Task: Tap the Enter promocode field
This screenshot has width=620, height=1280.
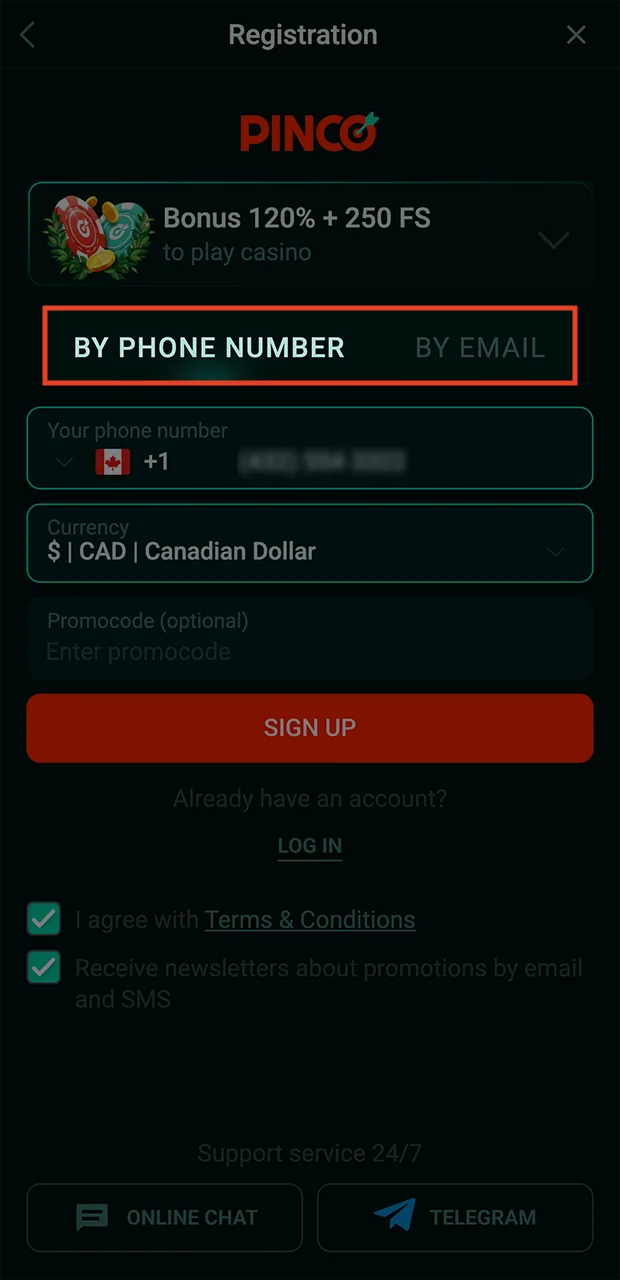Action: pyautogui.click(x=310, y=651)
